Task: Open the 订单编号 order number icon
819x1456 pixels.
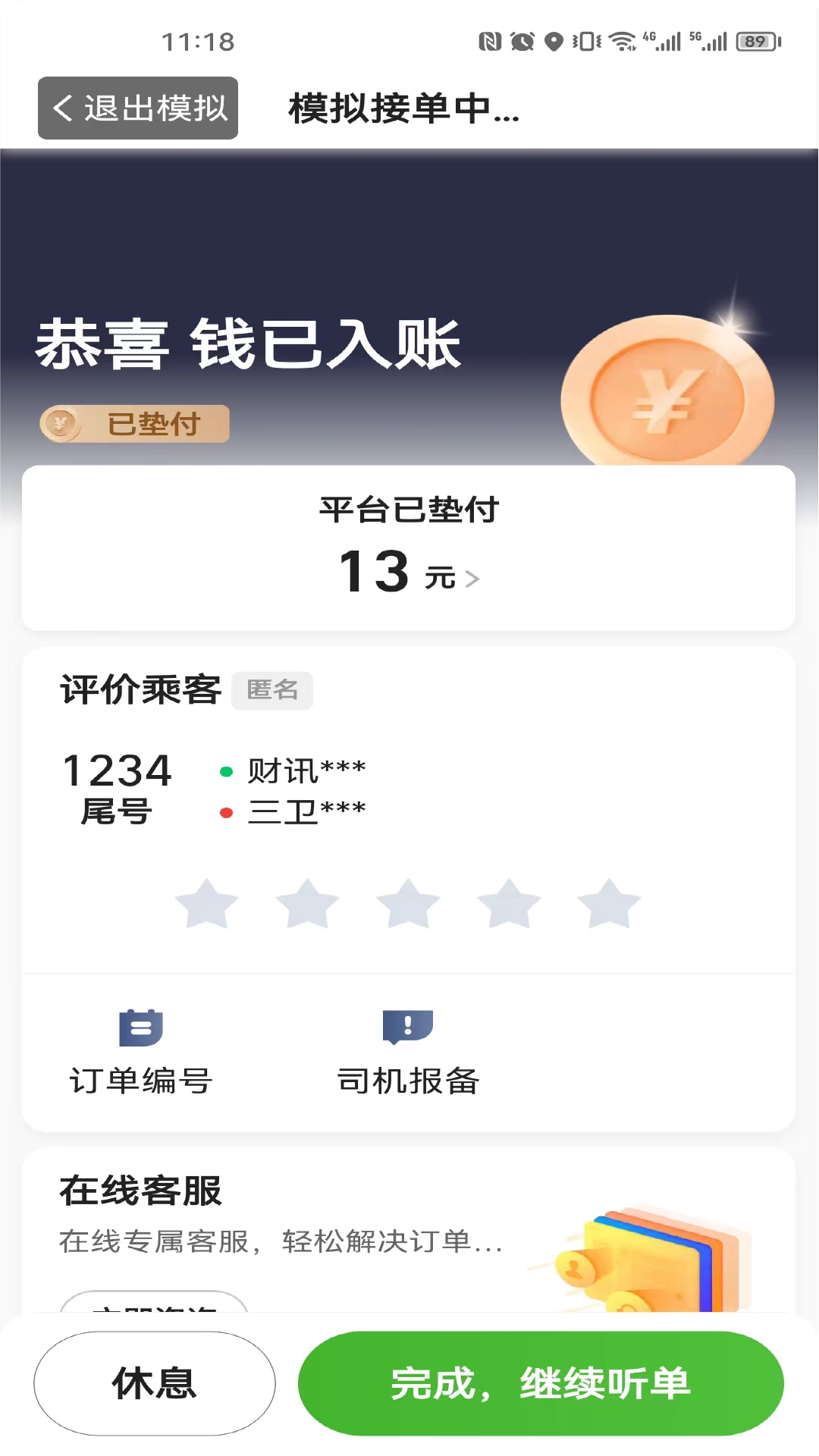Action: pyautogui.click(x=140, y=1028)
